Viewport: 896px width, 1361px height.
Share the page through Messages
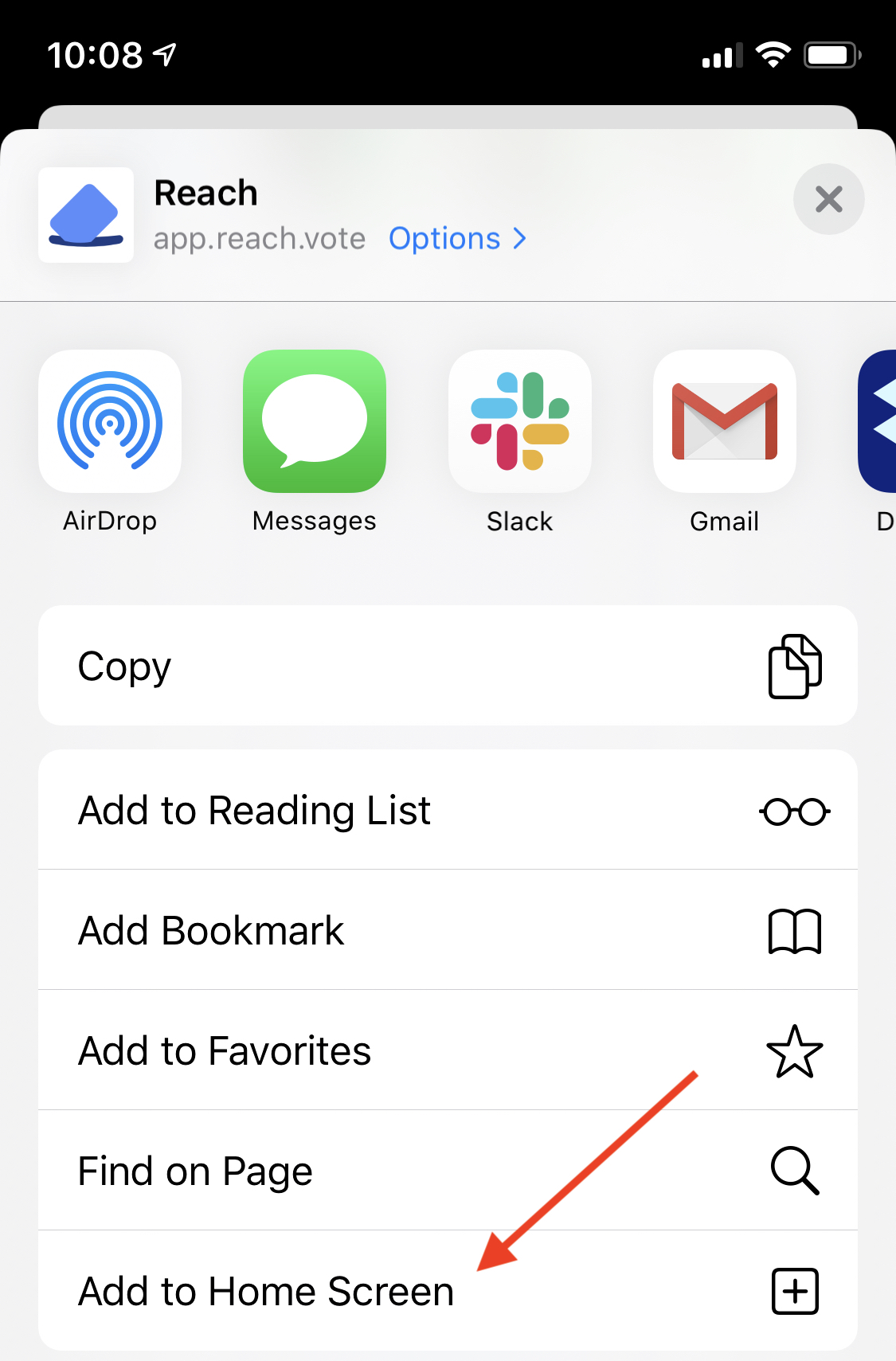315,422
